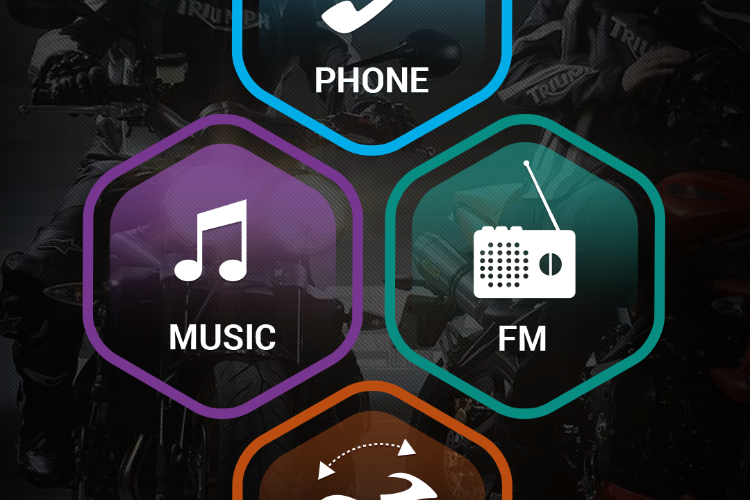This screenshot has height=500, width=750.
Task: Open the Music hexagon tile
Action: tap(222, 265)
